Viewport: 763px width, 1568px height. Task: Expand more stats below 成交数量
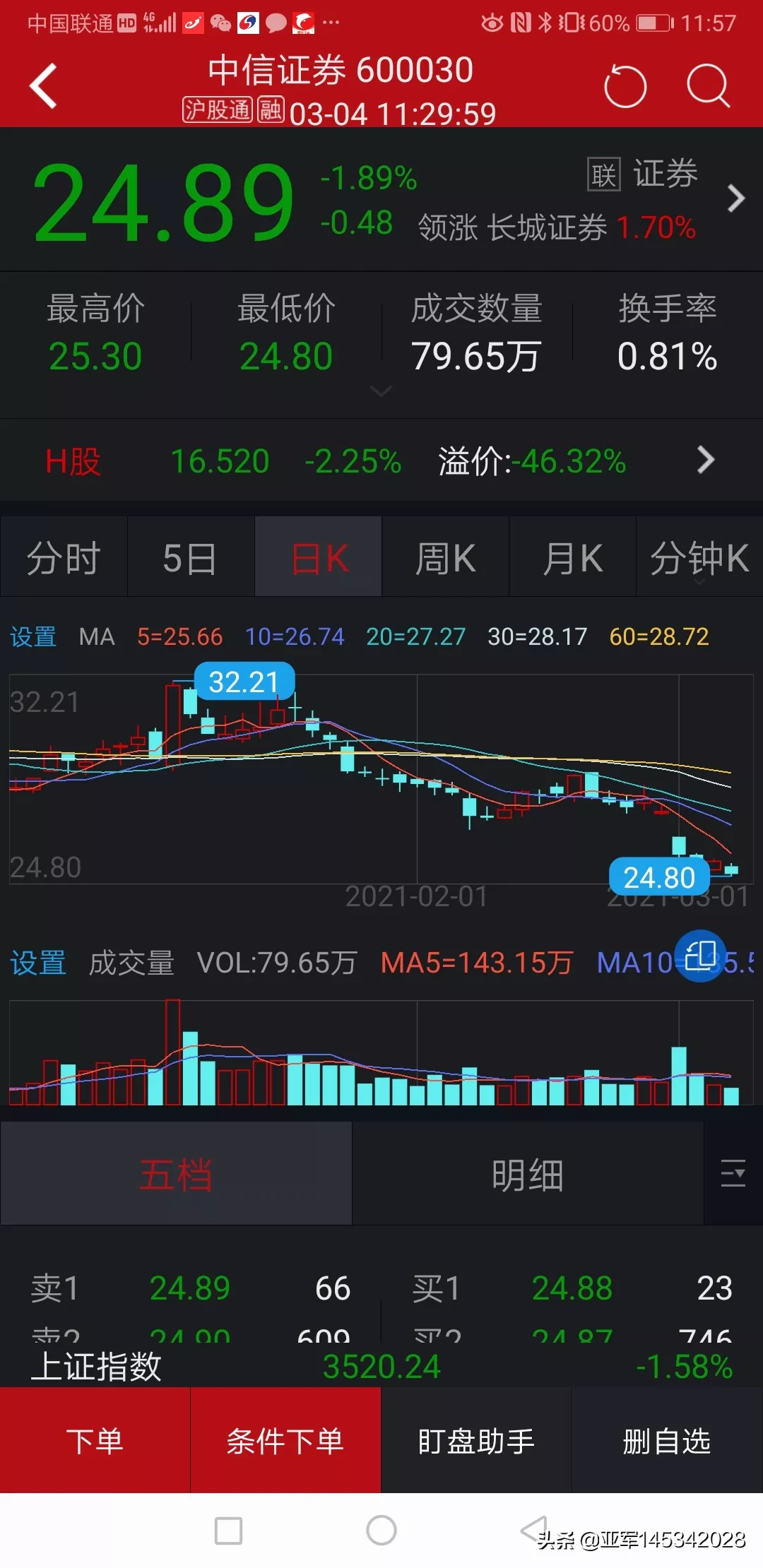click(x=381, y=391)
